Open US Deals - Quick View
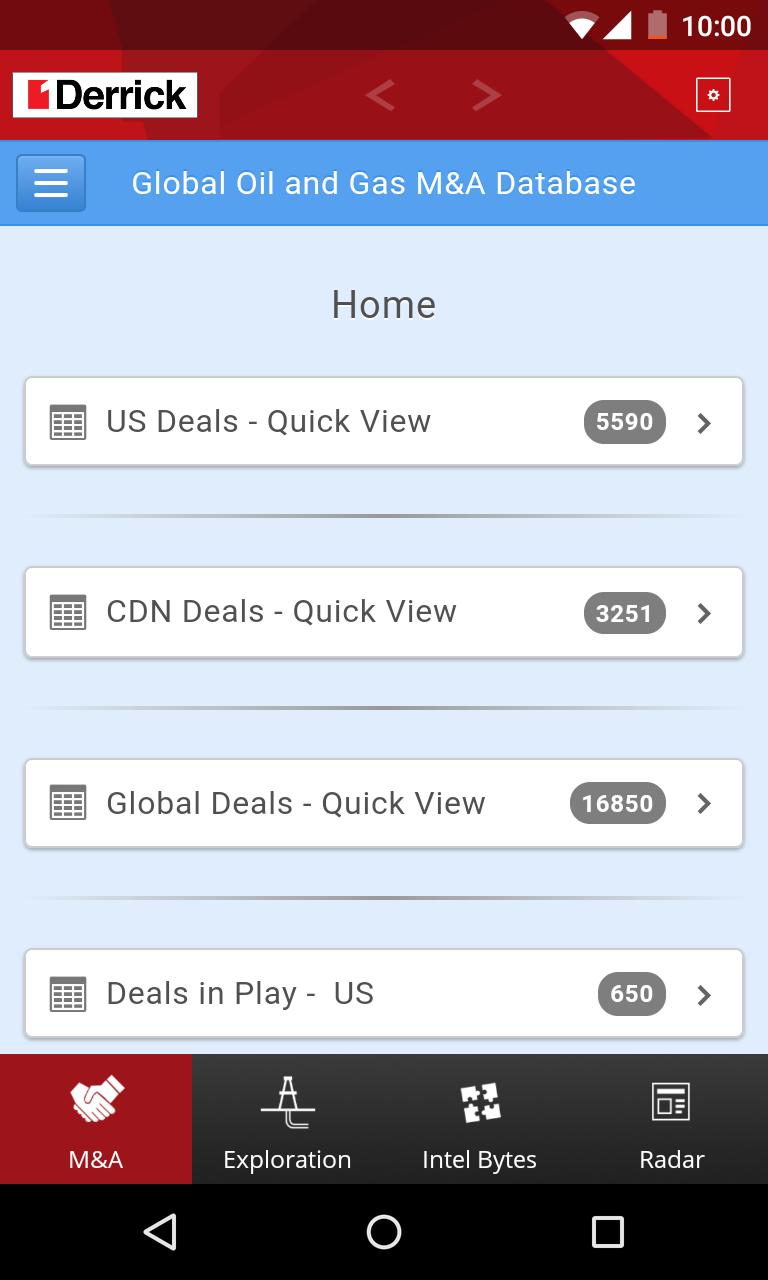Image resolution: width=768 pixels, height=1280 pixels. point(384,421)
